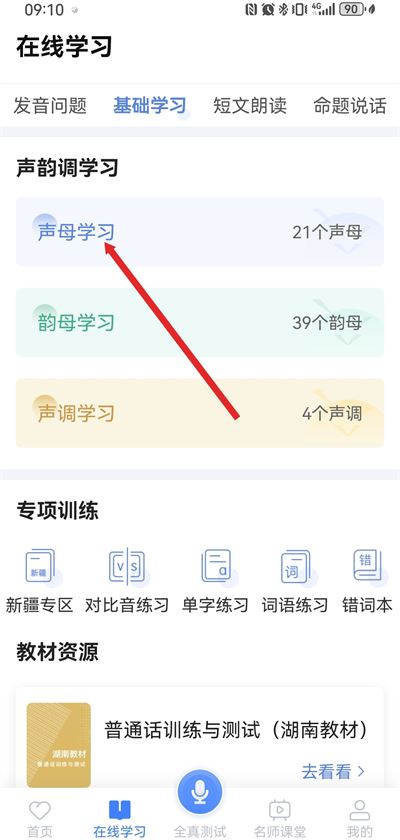Open the 普通话训练与测试 湖南教材 card
The height and width of the screenshot is (840, 400).
tap(200, 738)
